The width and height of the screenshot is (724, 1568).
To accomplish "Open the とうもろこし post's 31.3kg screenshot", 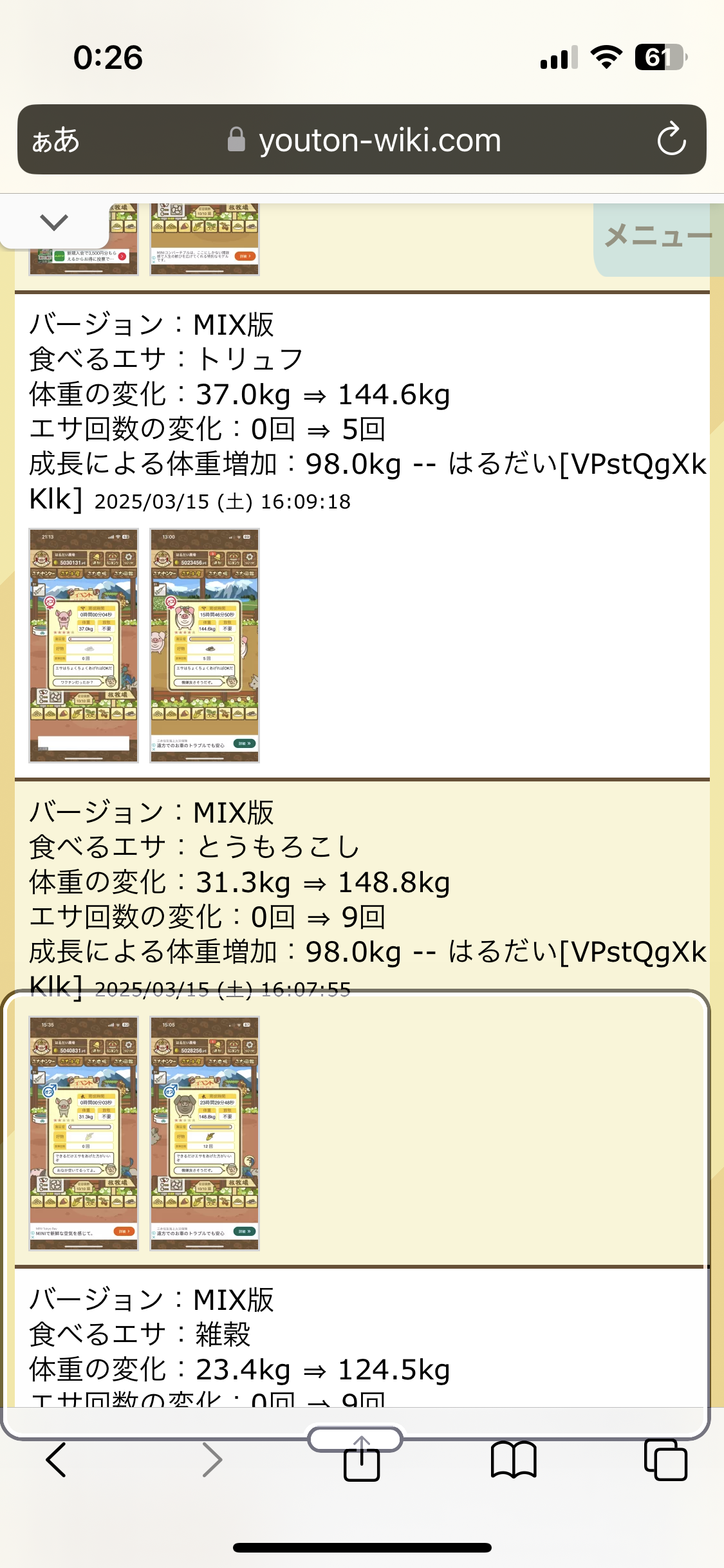I will coord(84,1133).
